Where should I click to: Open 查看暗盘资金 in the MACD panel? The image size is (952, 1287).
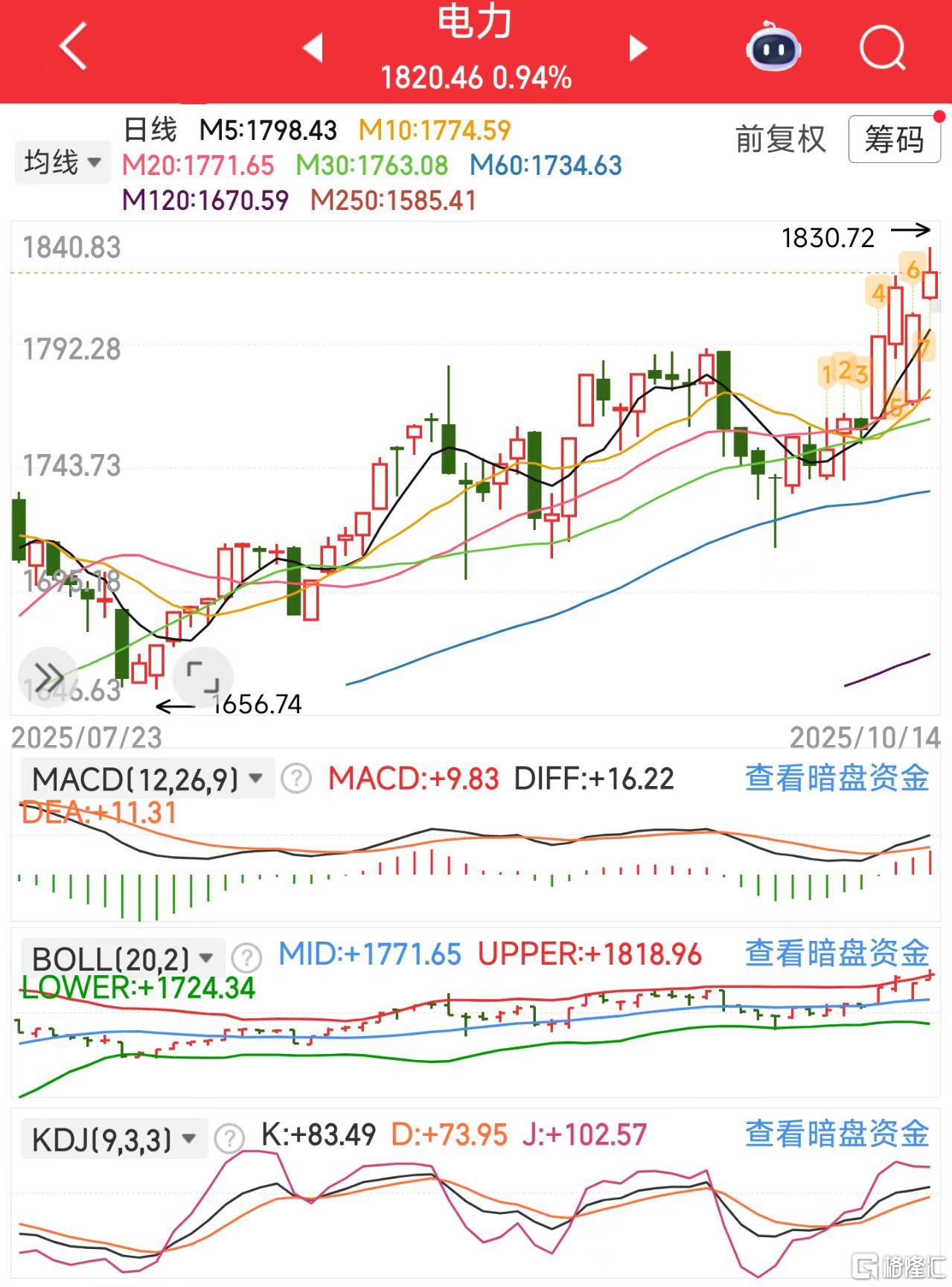[835, 777]
